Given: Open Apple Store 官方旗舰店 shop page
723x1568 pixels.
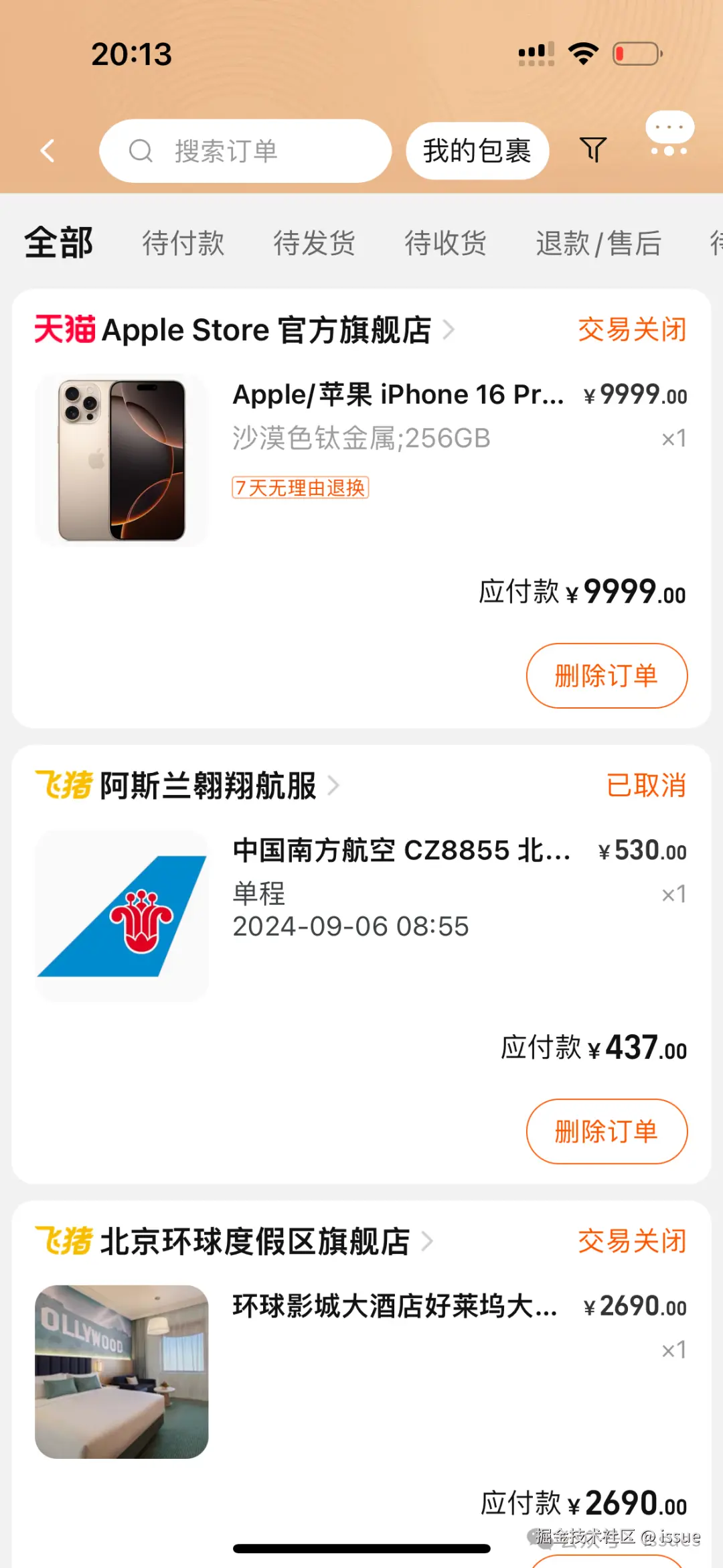Looking at the screenshot, I should (x=266, y=330).
